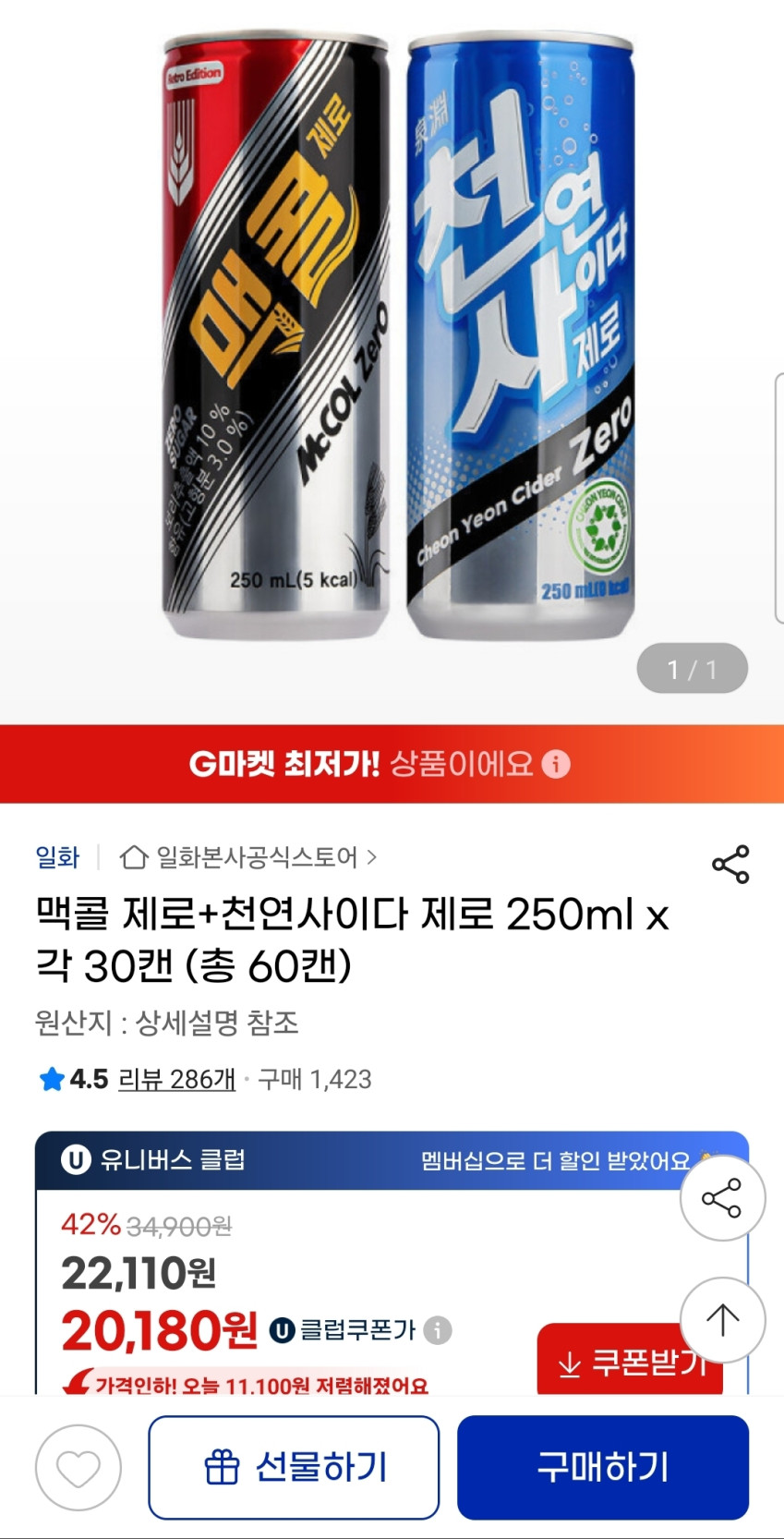Tap the scroll-to-top arrow button
The height and width of the screenshot is (1539, 784).
coord(722,1320)
